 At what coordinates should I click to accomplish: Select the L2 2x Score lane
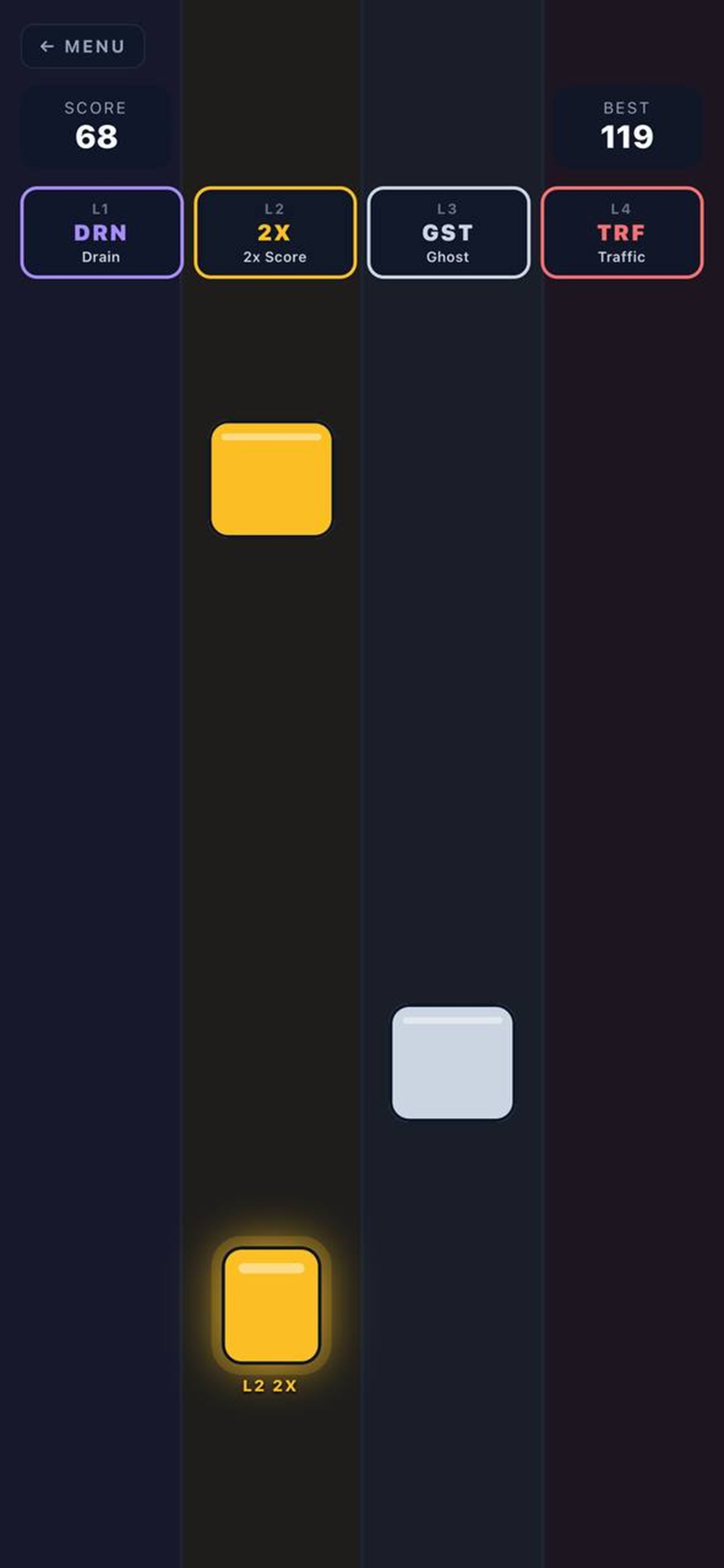click(275, 233)
